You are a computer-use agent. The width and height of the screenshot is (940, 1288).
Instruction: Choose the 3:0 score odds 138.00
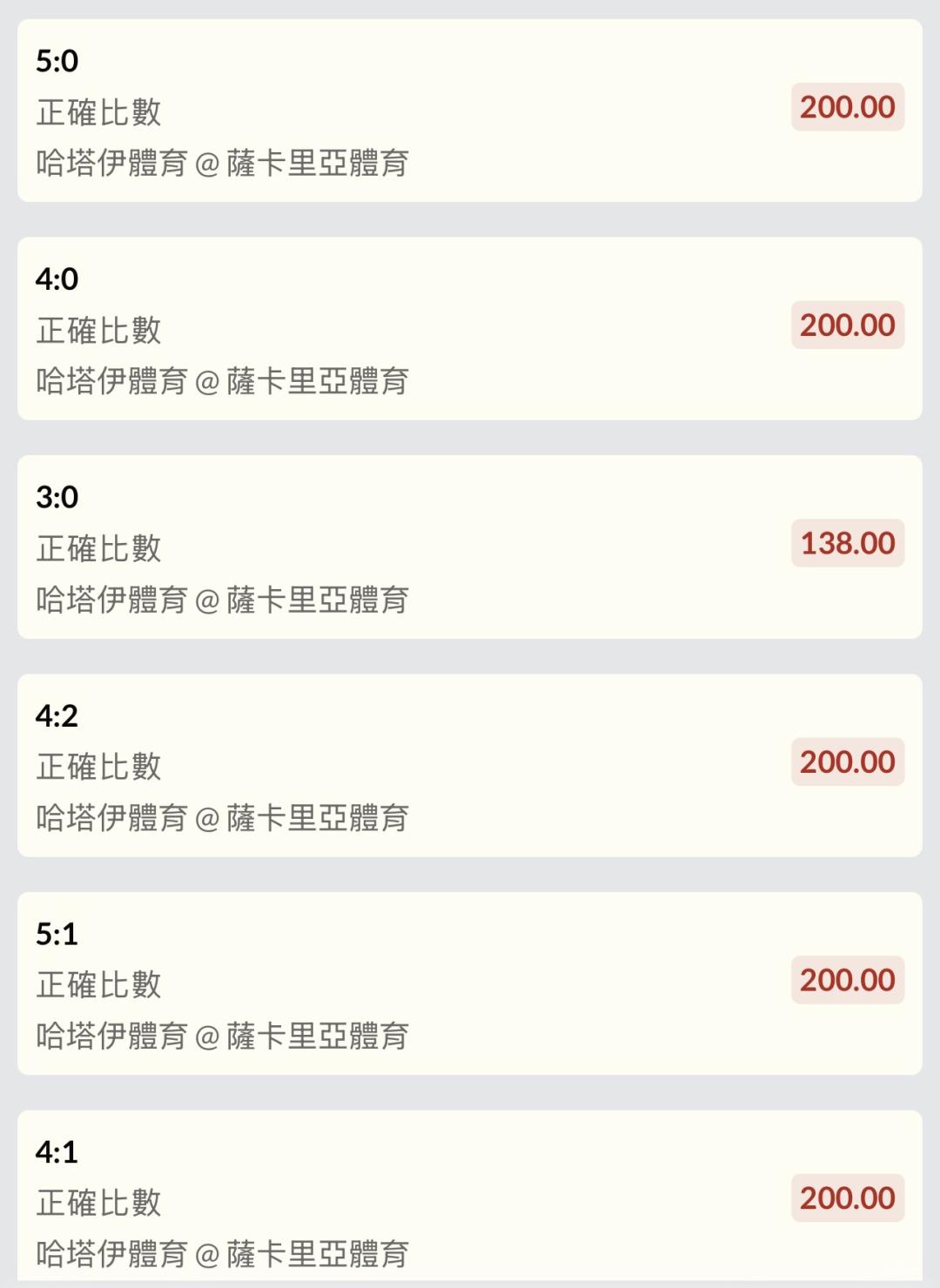click(847, 544)
